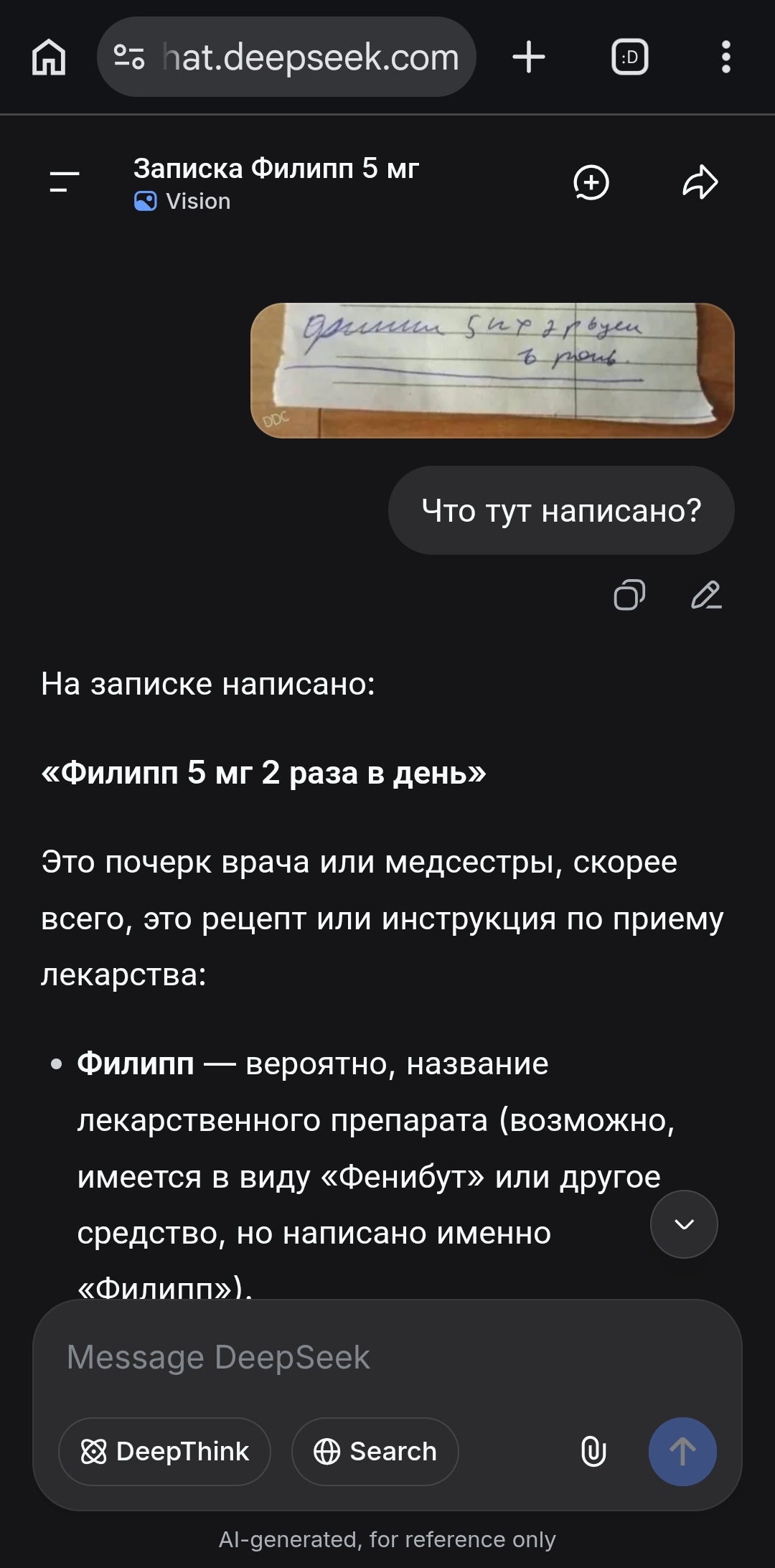This screenshot has width=775, height=1568.
Task: Enable the Search option
Action: coord(375,1451)
